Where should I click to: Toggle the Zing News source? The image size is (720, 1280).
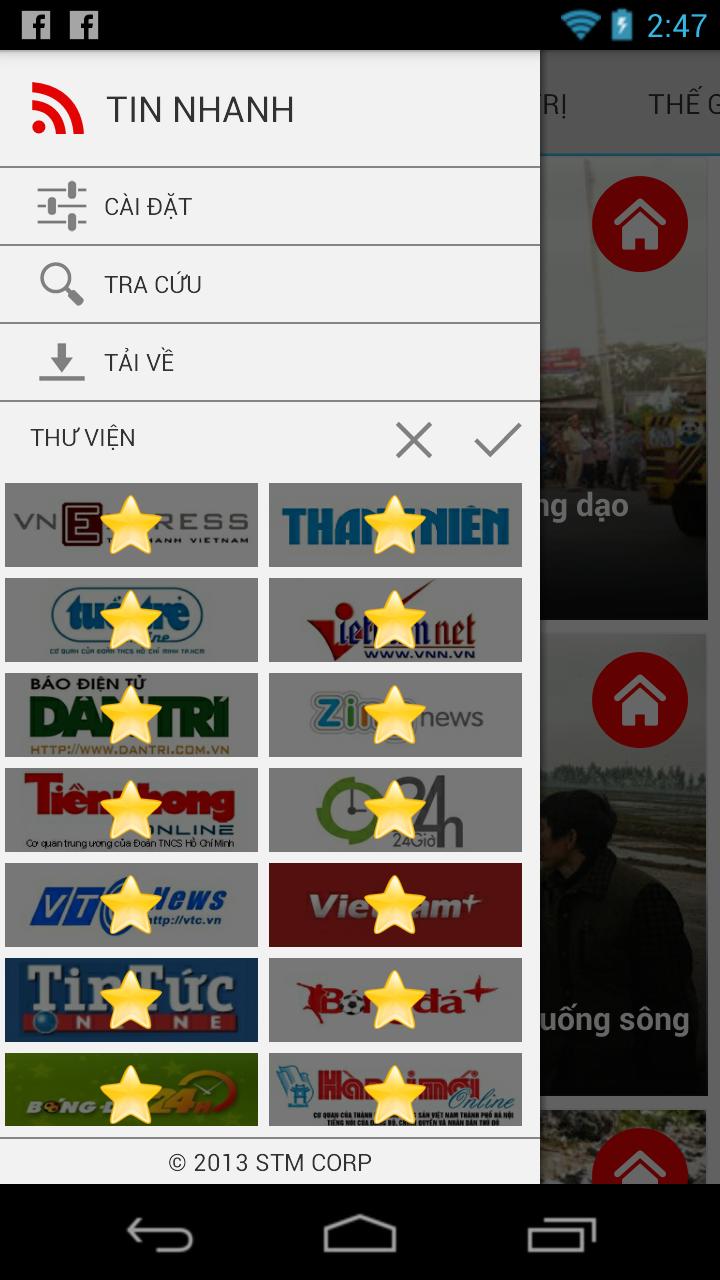pyautogui.click(x=395, y=715)
